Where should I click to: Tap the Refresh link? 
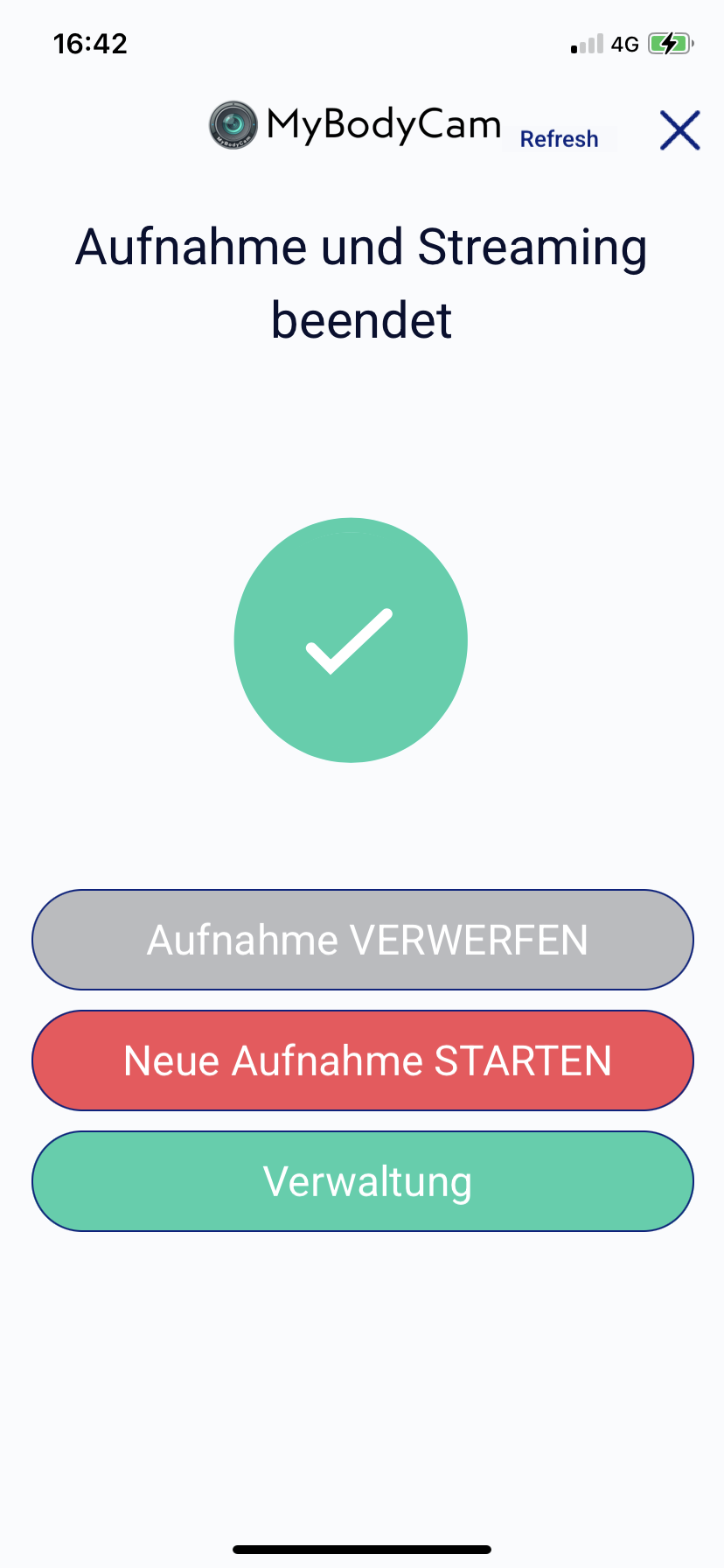(560, 139)
